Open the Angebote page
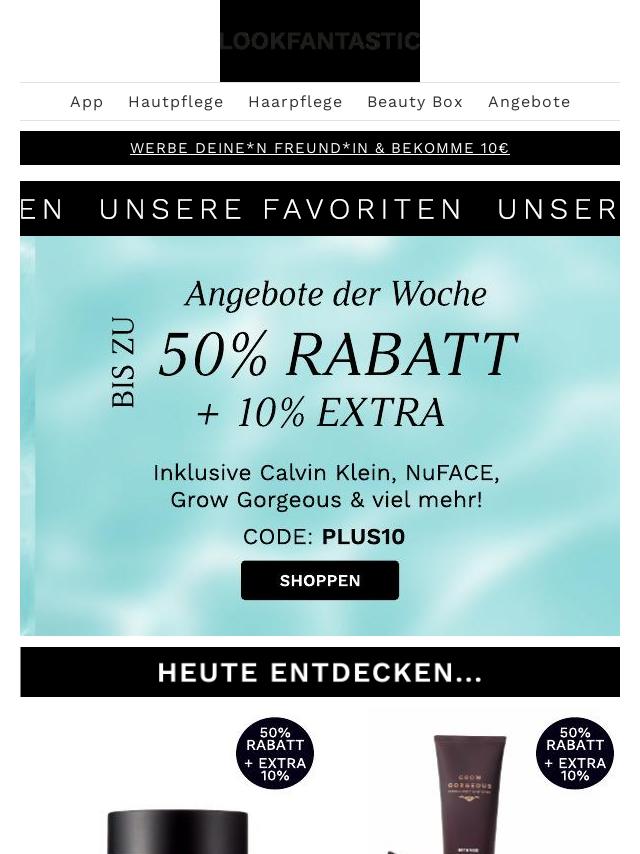Viewport: 640px width, 854px height. [x=529, y=102]
